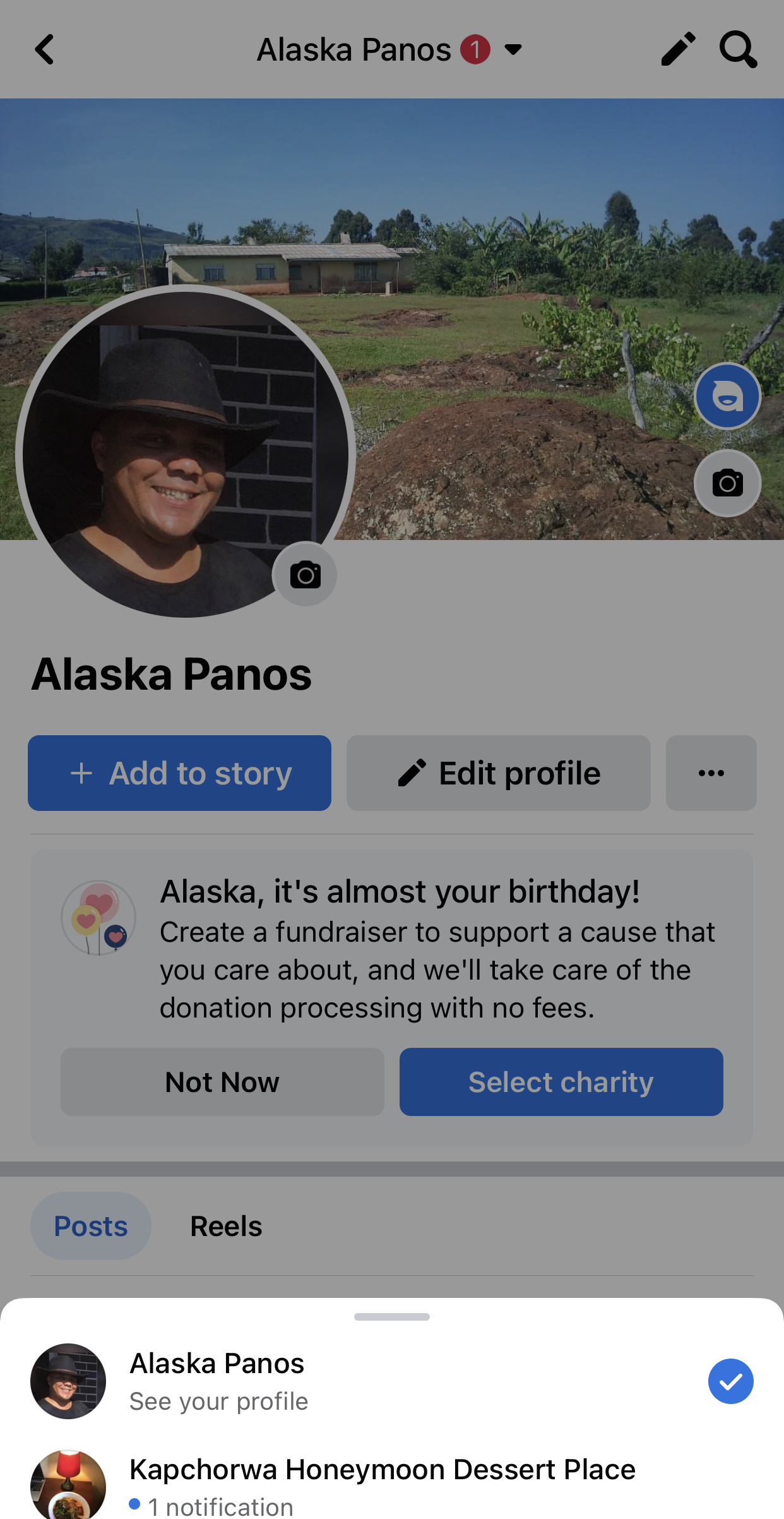Update profile picture using the camera icon
Image resolution: width=784 pixels, height=1519 pixels.
306,574
